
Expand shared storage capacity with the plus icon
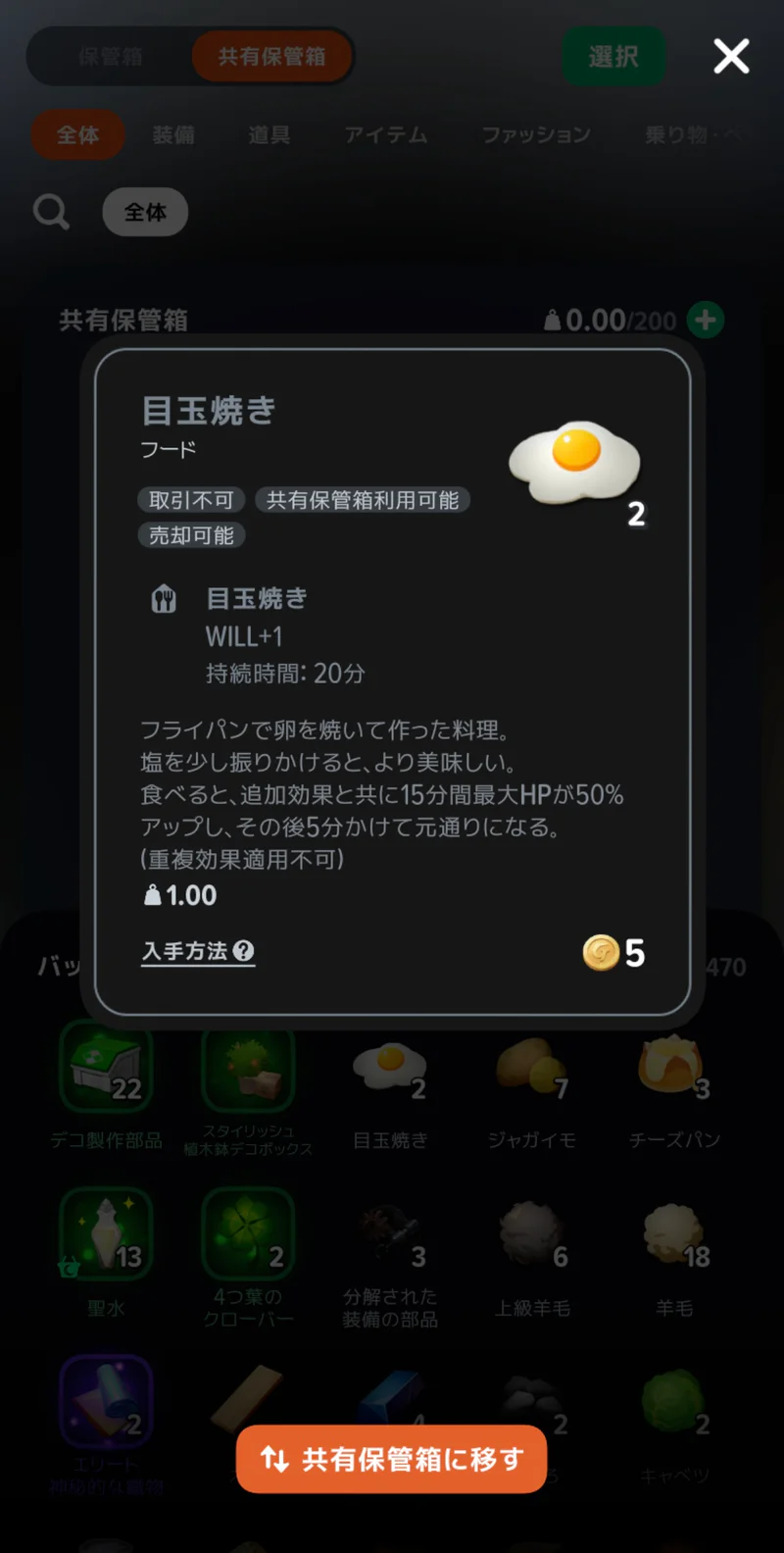[x=706, y=320]
